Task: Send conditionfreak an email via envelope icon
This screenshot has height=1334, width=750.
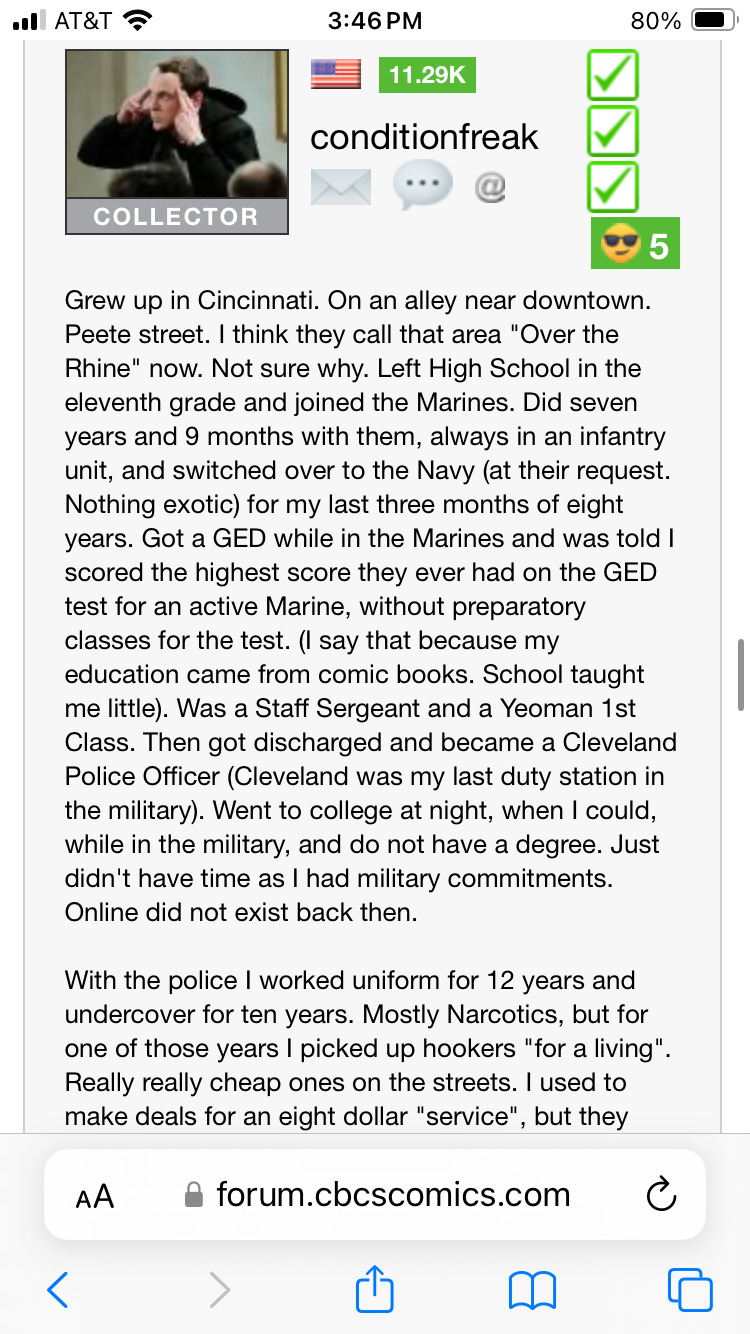Action: point(341,187)
